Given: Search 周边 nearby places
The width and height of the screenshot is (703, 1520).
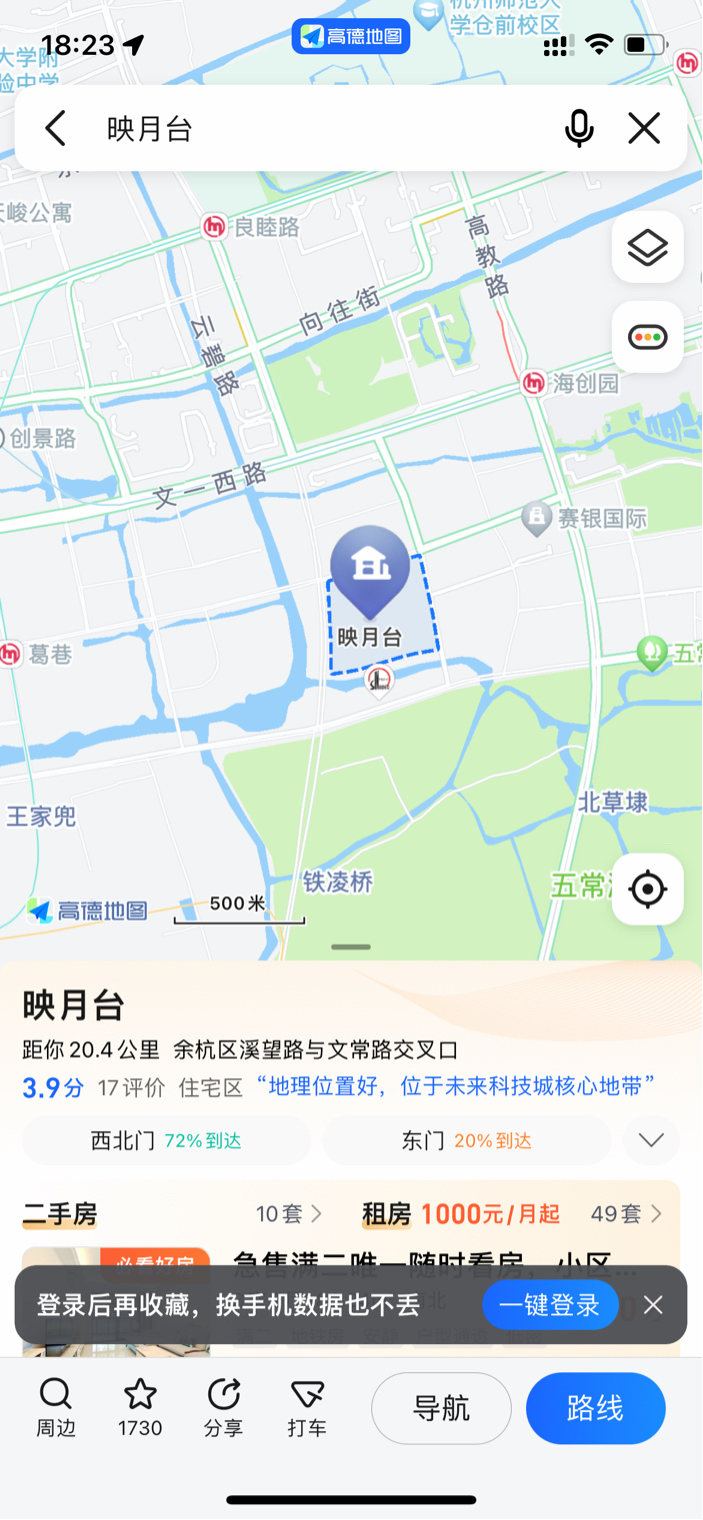Looking at the screenshot, I should coord(56,1407).
